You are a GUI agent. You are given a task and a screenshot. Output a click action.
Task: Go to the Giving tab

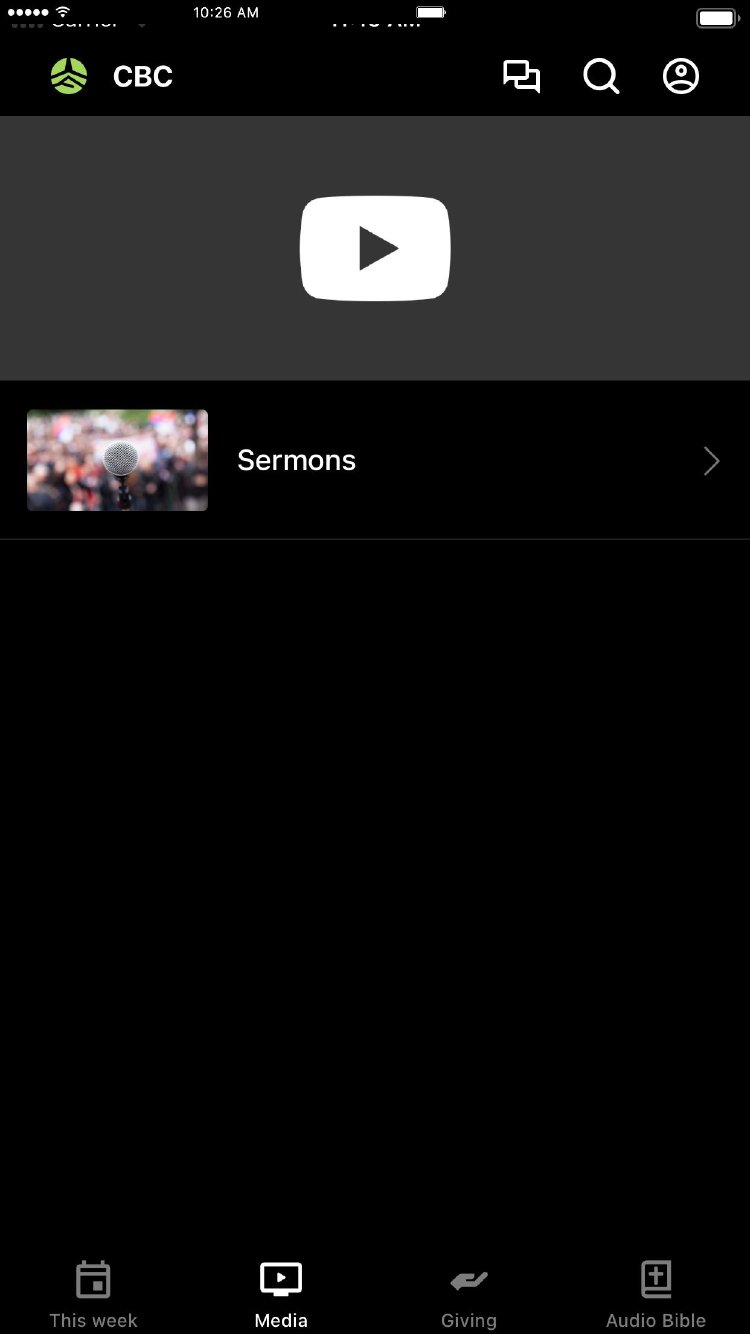(x=468, y=1292)
